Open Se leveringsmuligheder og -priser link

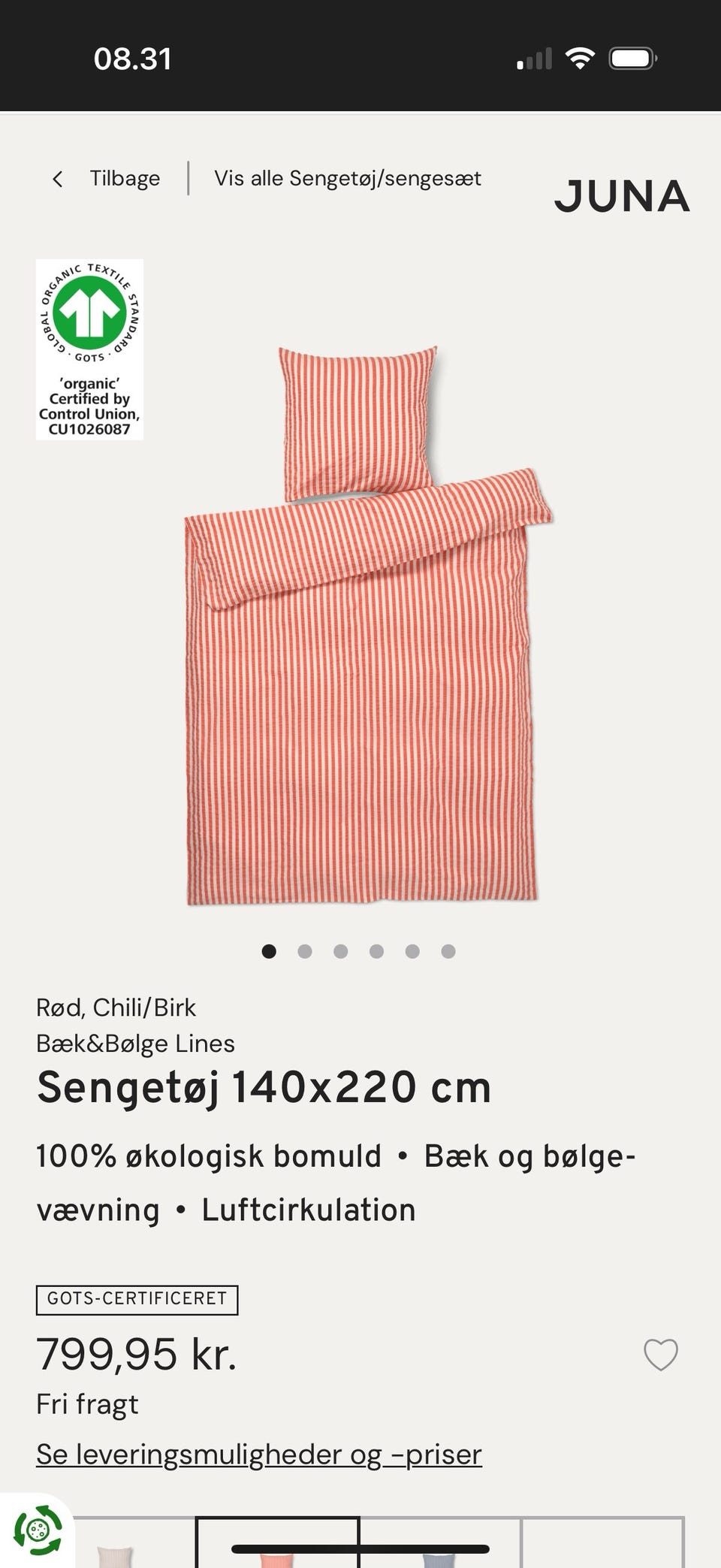(259, 1455)
